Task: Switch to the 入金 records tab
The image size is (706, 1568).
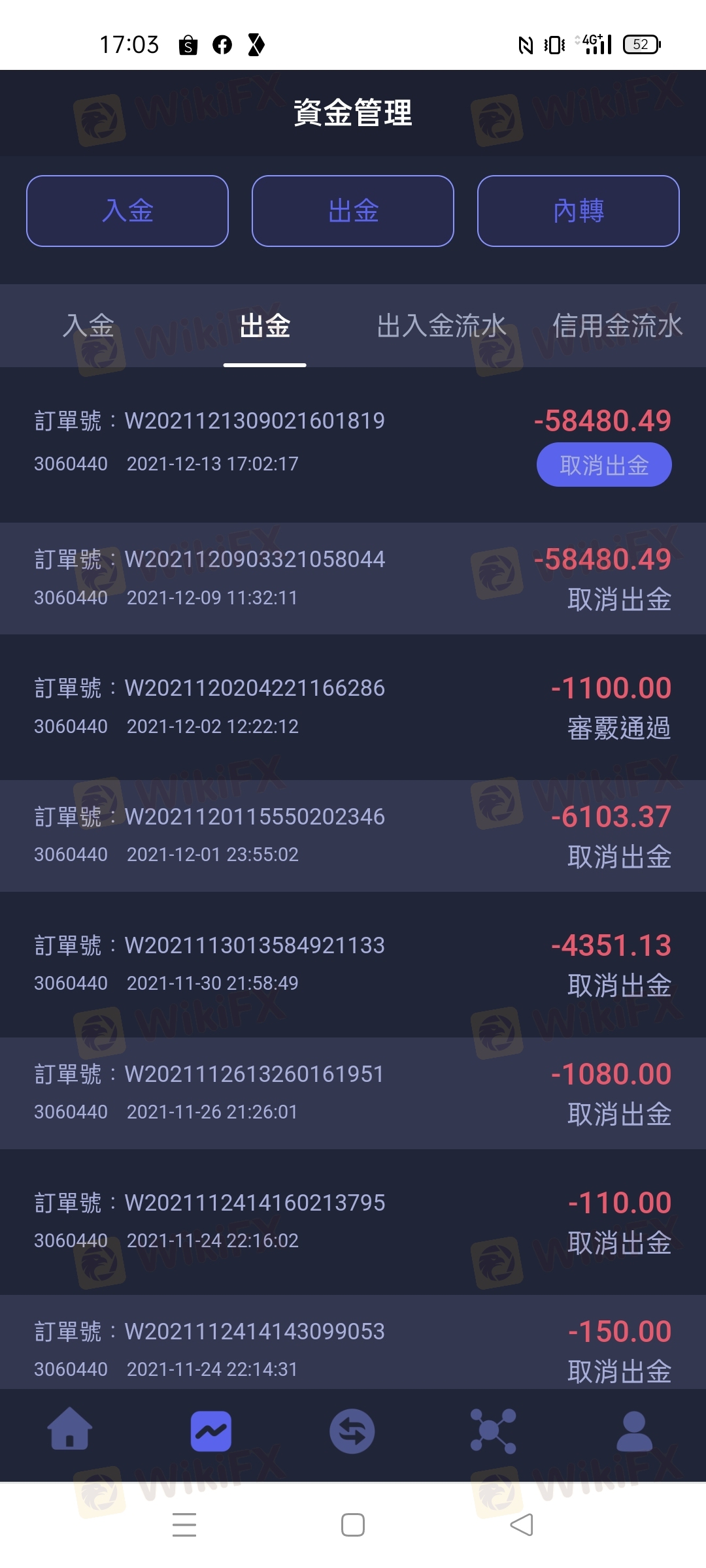Action: tap(88, 325)
